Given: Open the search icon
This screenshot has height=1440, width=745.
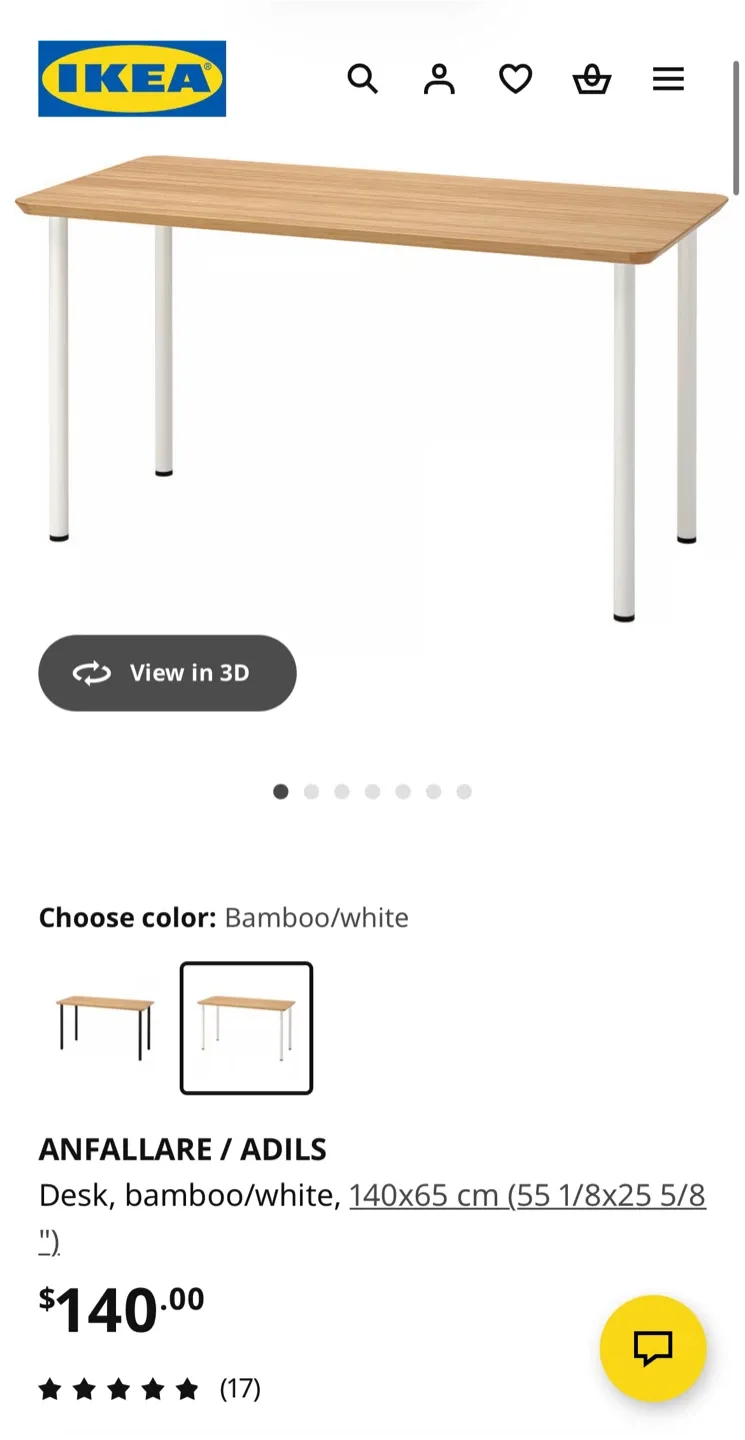Looking at the screenshot, I should coord(363,79).
